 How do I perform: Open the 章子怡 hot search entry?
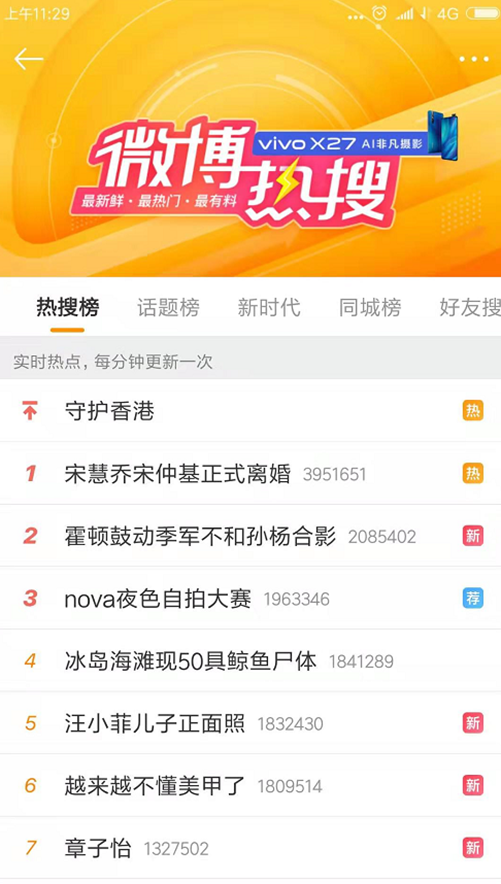250,848
